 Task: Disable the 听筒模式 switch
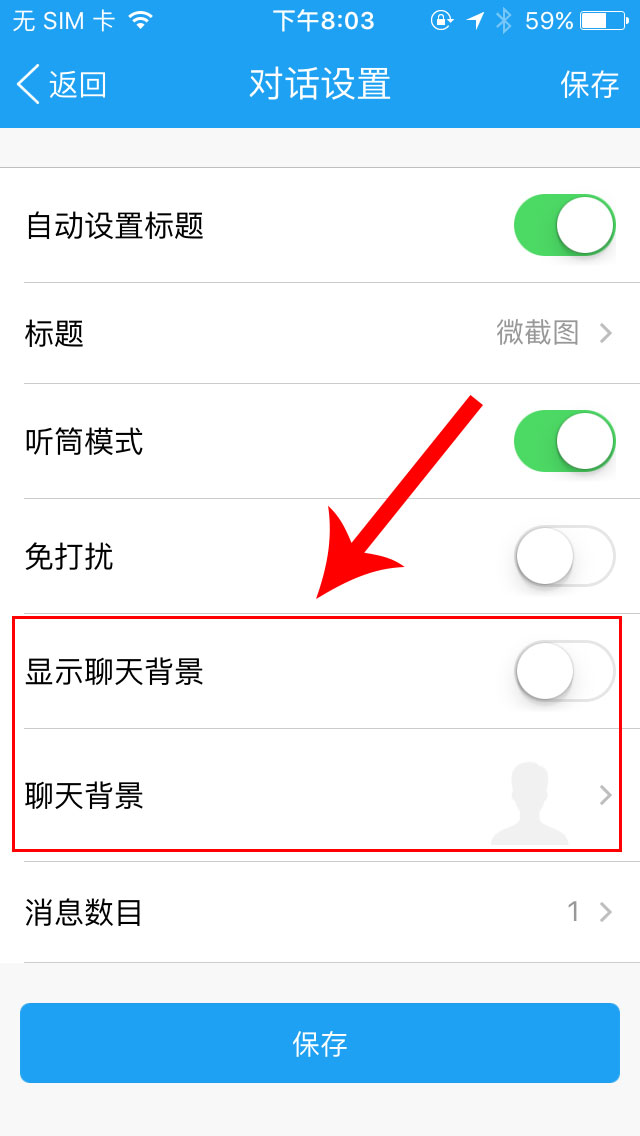tap(564, 440)
